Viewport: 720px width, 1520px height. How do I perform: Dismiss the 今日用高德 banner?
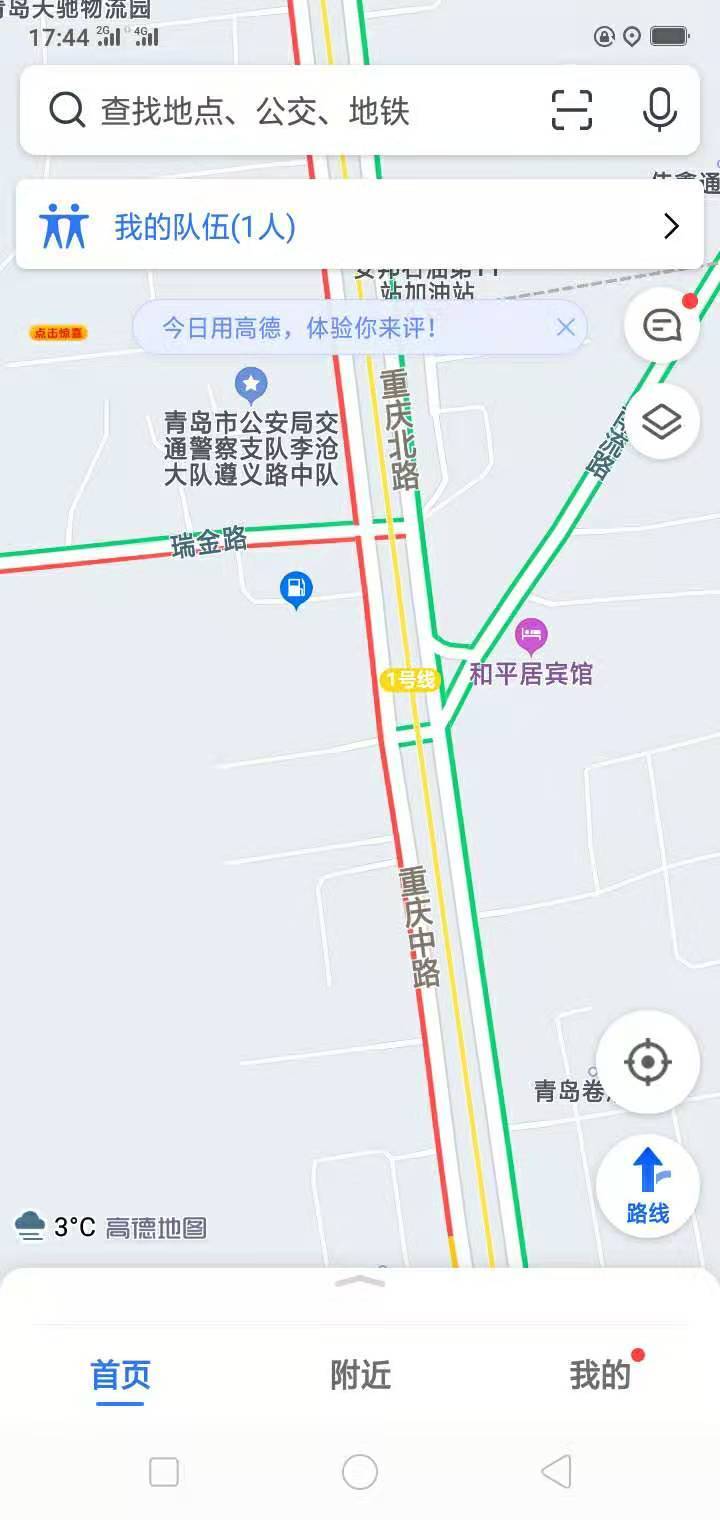point(566,327)
